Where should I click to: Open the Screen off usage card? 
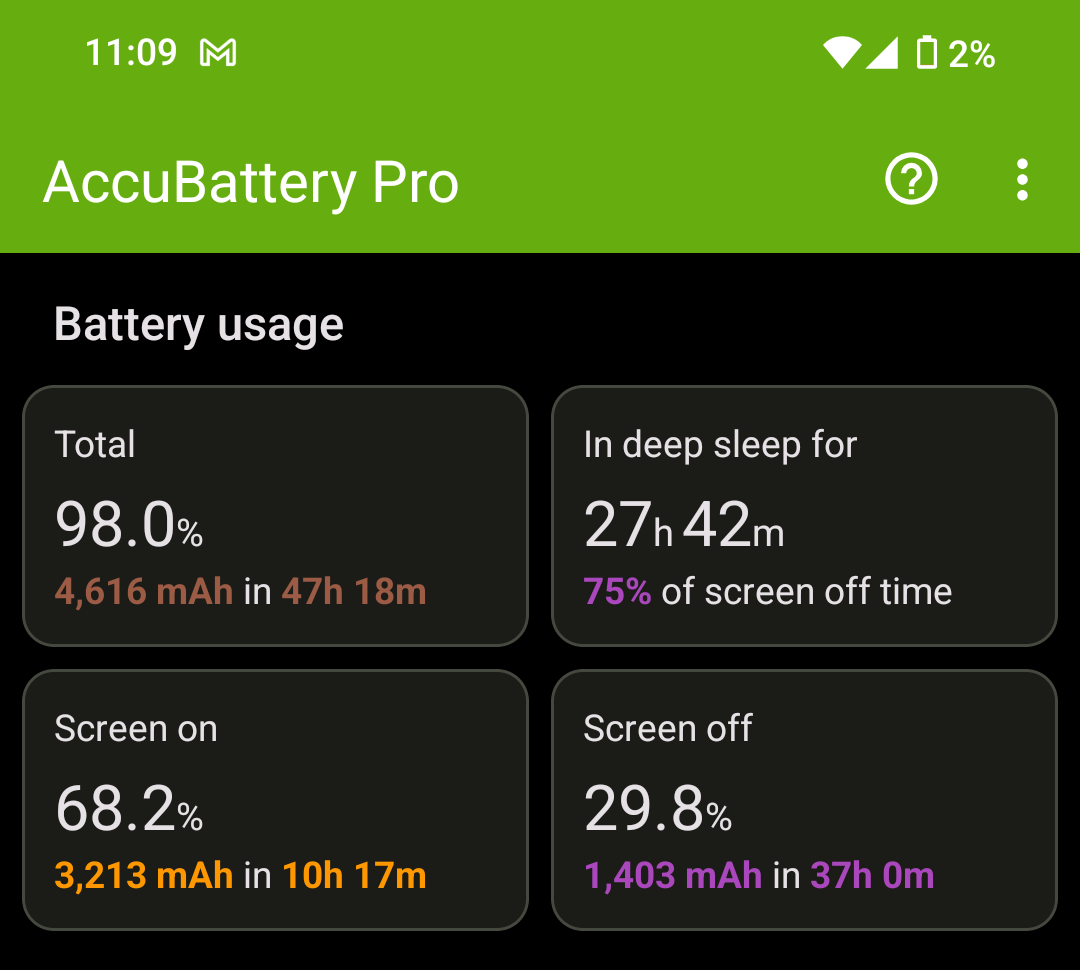(804, 800)
